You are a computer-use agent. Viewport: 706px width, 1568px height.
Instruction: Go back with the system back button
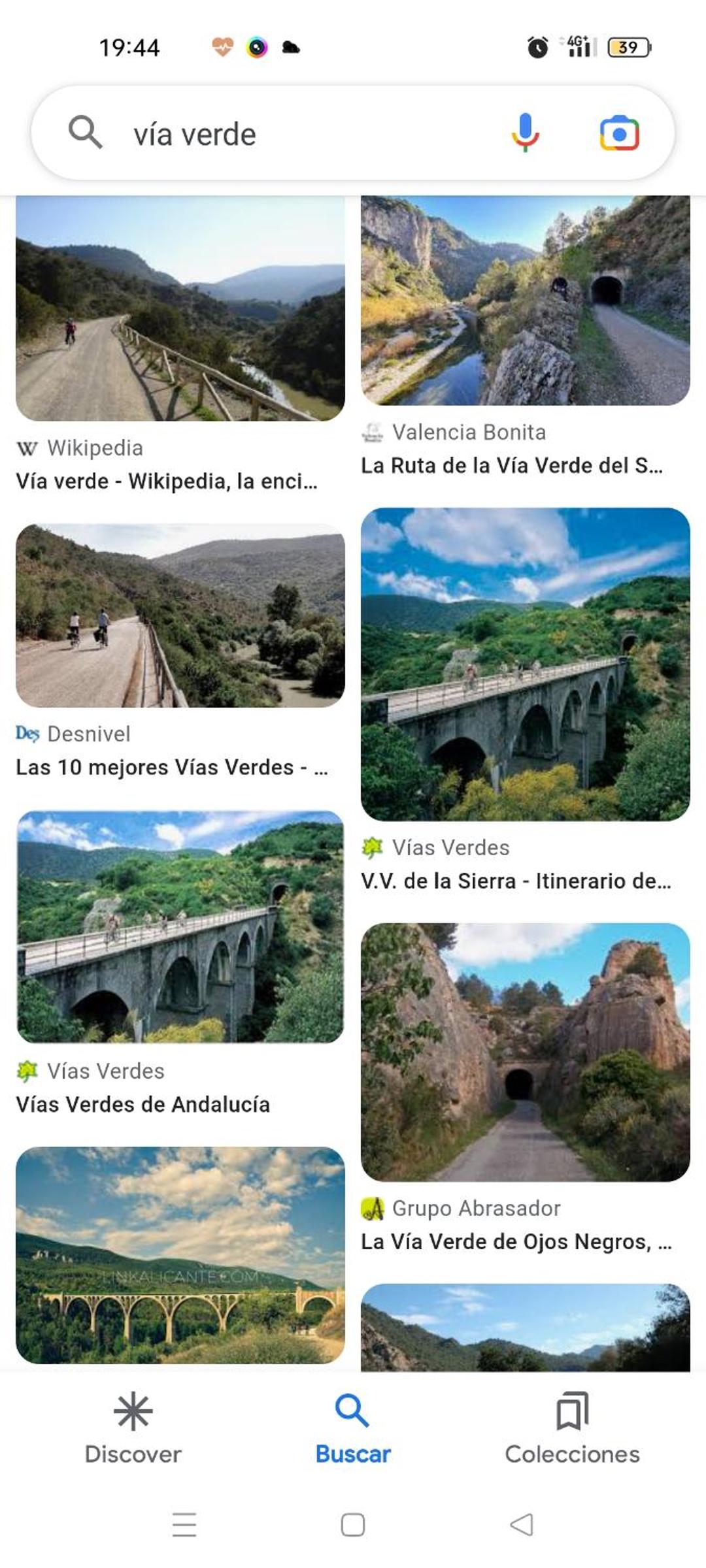coord(522,1524)
